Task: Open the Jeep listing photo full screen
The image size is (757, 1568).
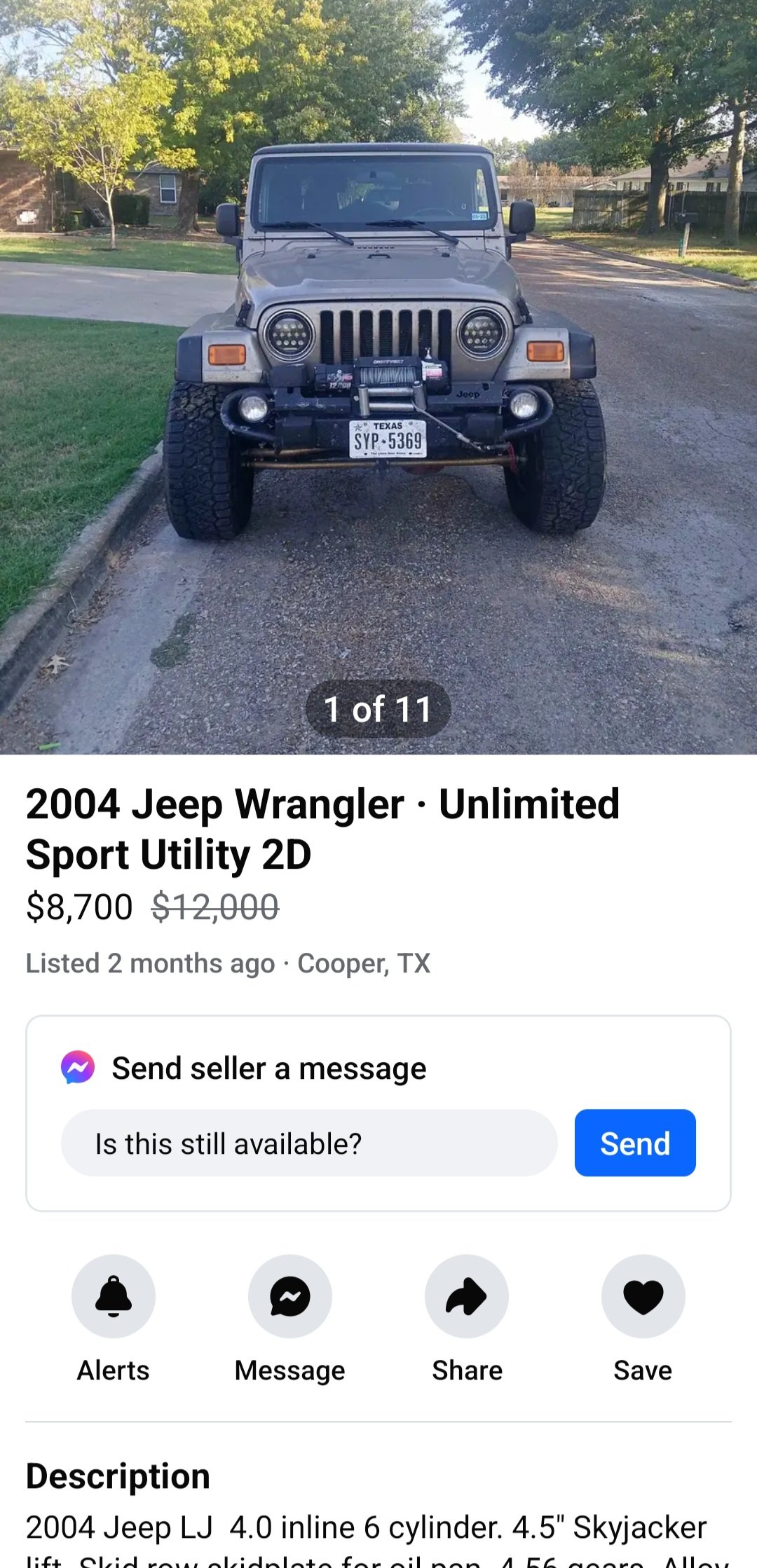Action: 378,350
